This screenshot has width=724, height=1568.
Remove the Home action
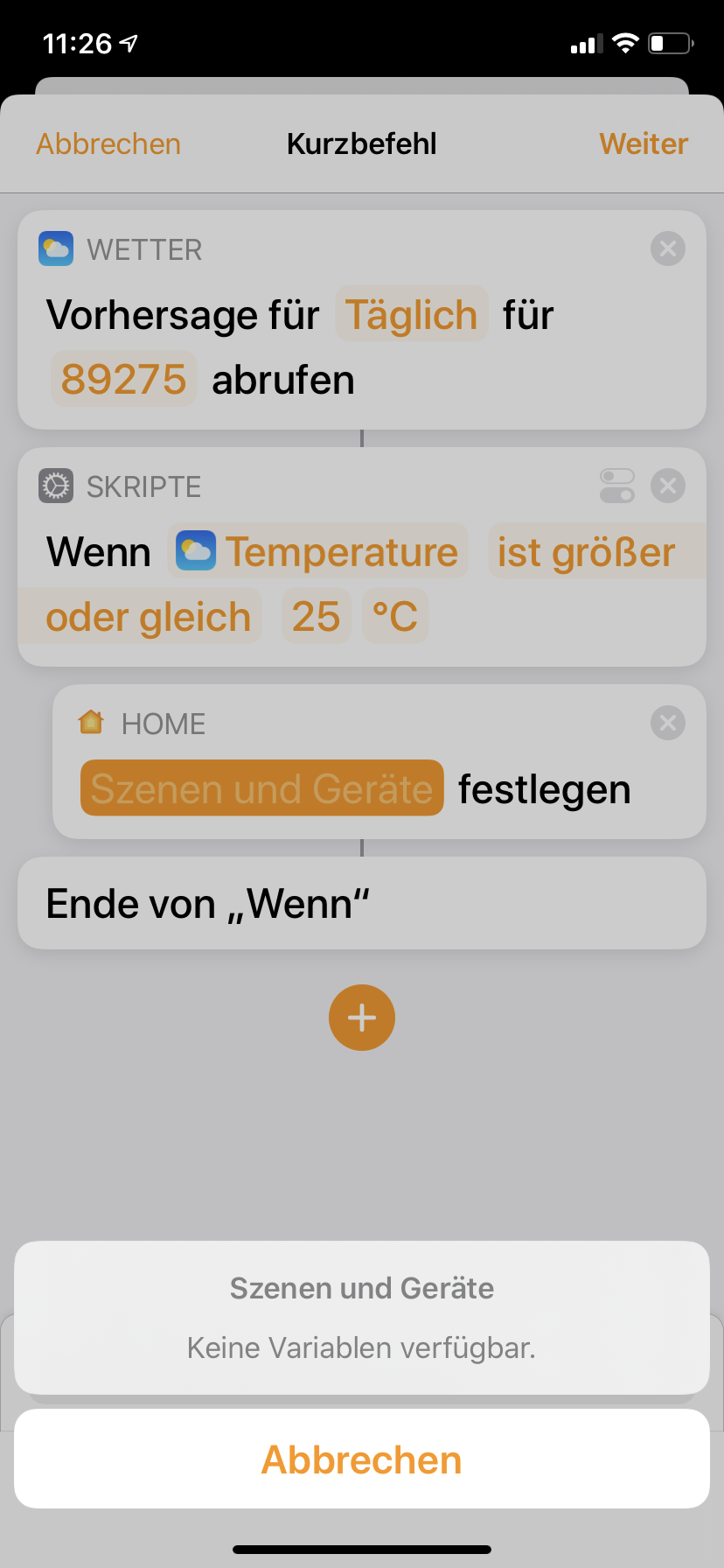click(x=668, y=724)
